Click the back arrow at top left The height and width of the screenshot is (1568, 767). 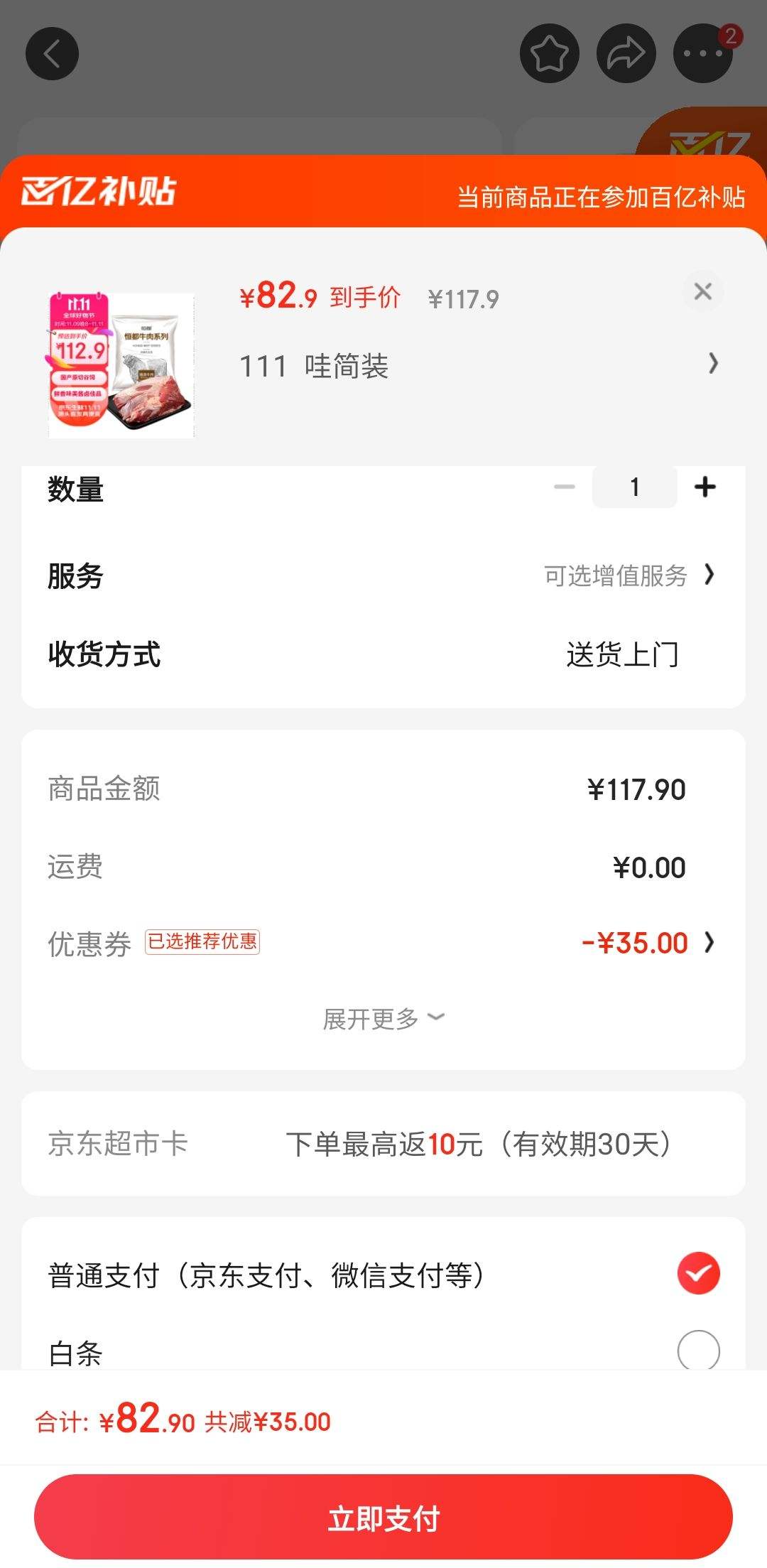[x=52, y=53]
